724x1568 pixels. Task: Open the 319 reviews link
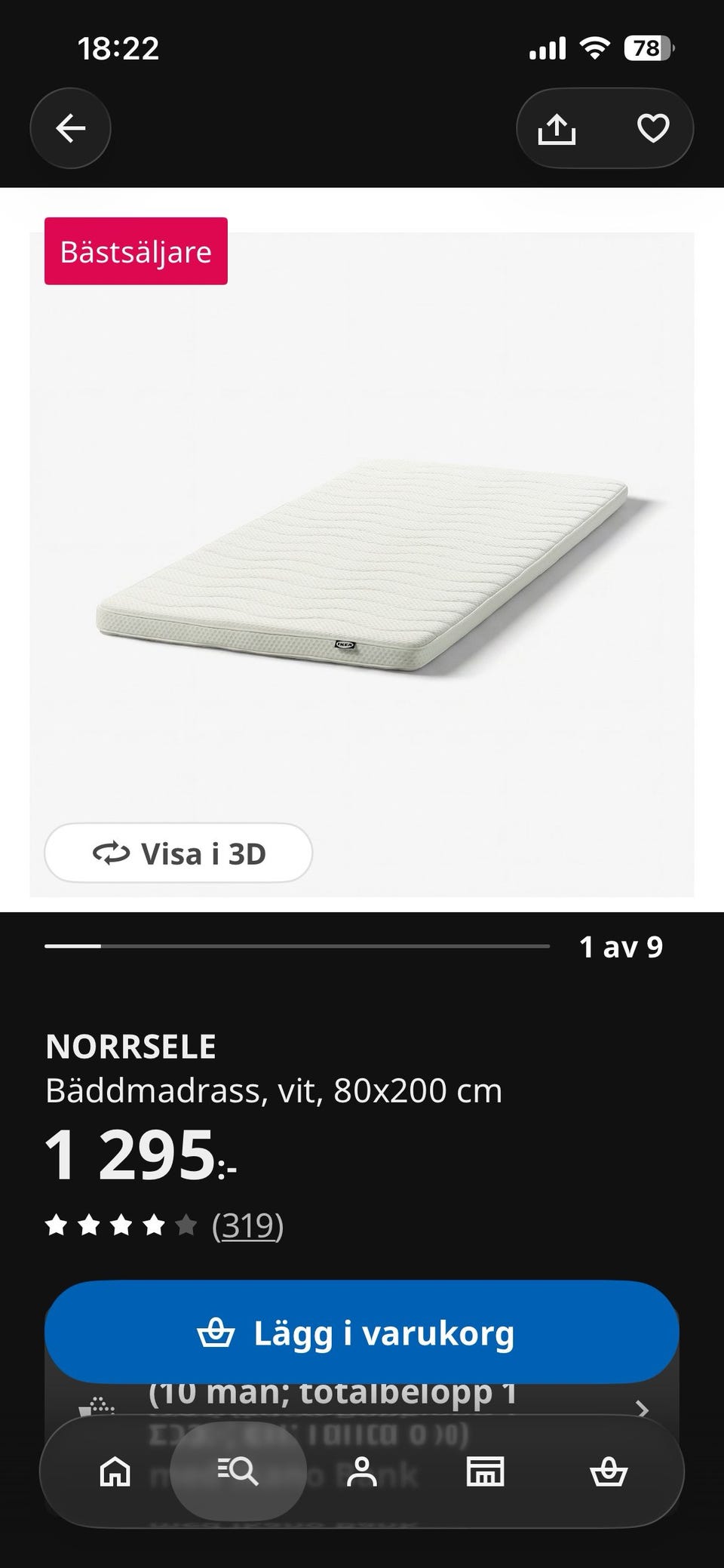click(x=247, y=1225)
